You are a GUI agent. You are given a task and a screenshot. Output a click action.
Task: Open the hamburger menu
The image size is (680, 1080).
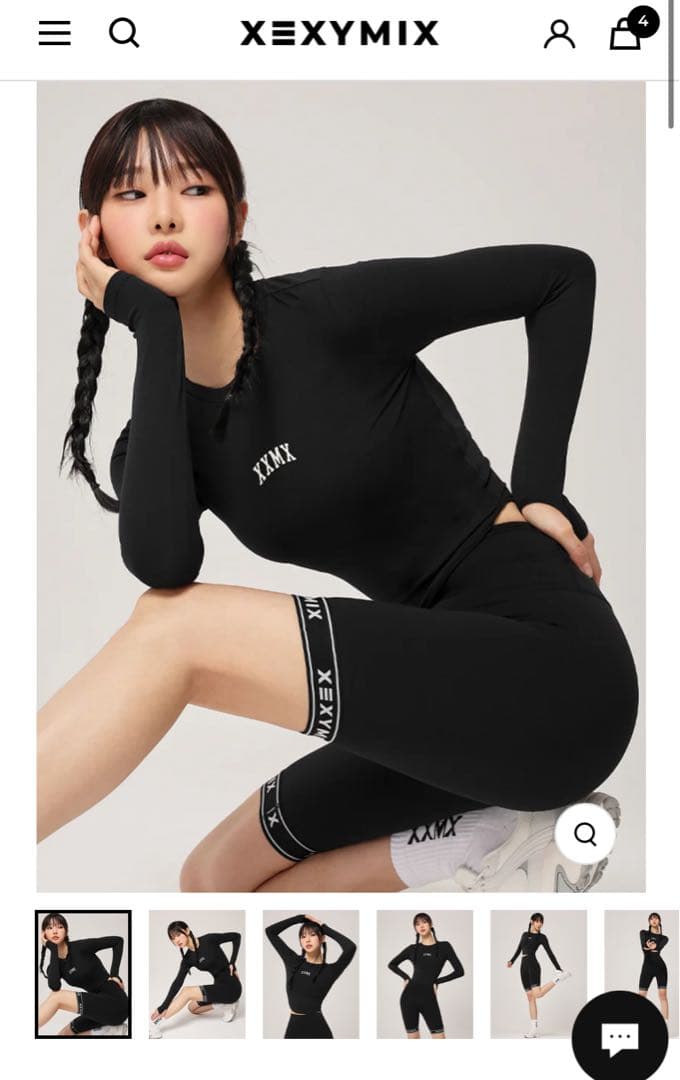55,33
